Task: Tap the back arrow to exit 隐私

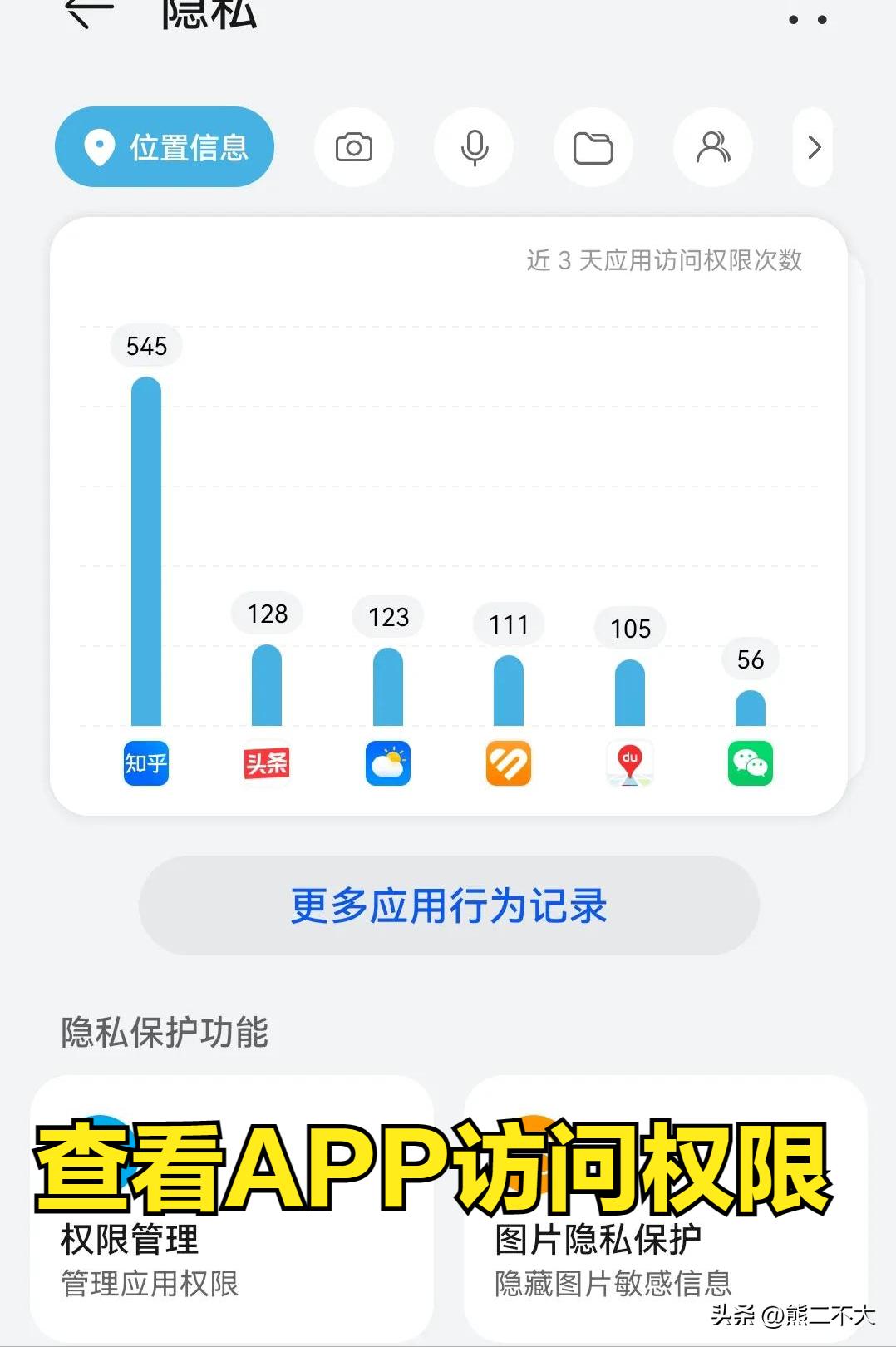Action: (x=86, y=15)
